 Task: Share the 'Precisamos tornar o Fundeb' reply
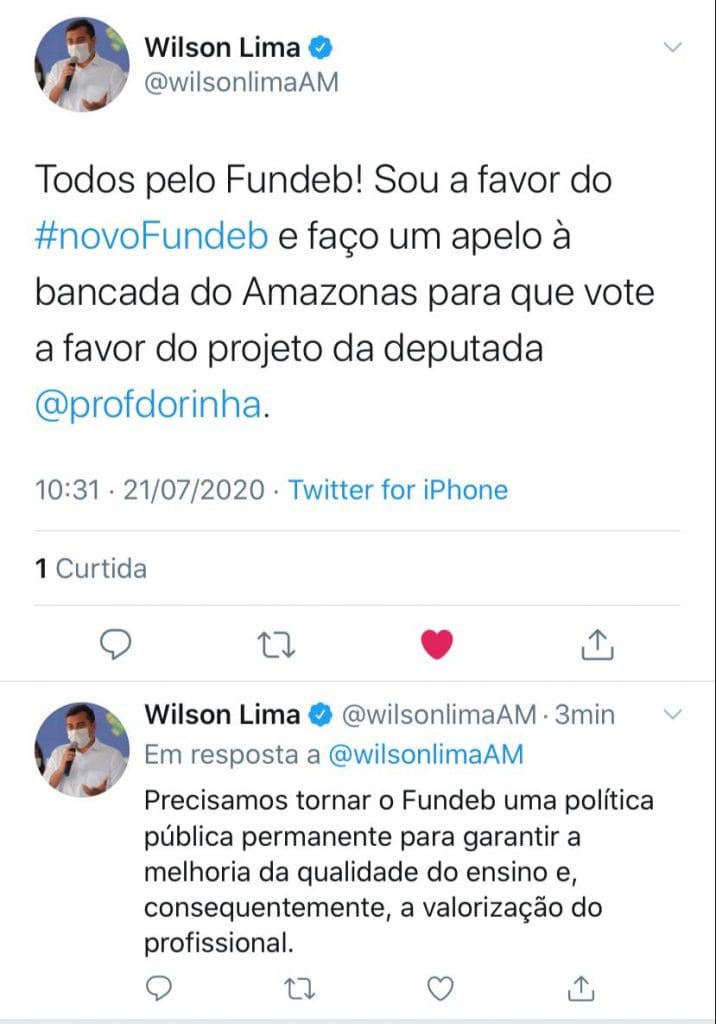(579, 989)
